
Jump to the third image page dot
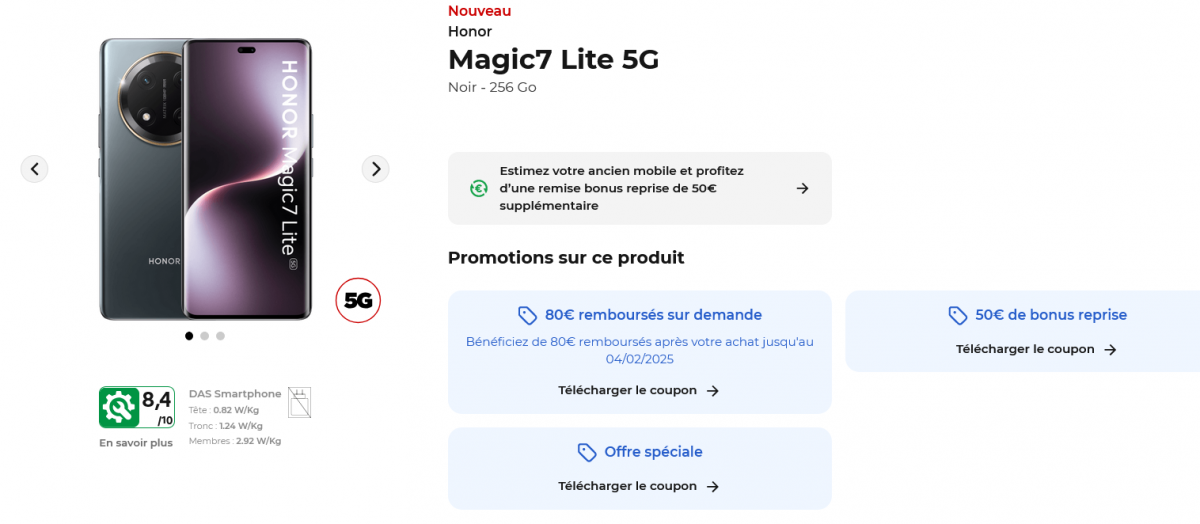pyautogui.click(x=220, y=336)
